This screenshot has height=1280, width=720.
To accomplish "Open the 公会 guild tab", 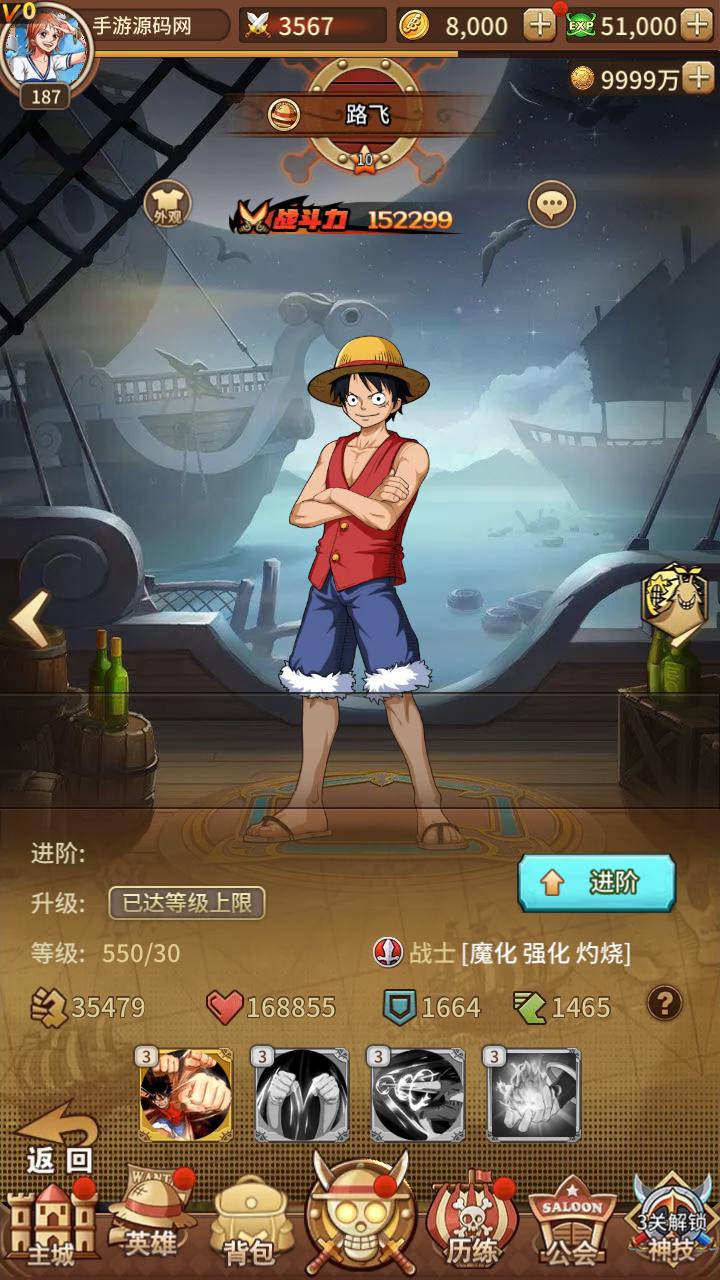I will (x=572, y=1225).
